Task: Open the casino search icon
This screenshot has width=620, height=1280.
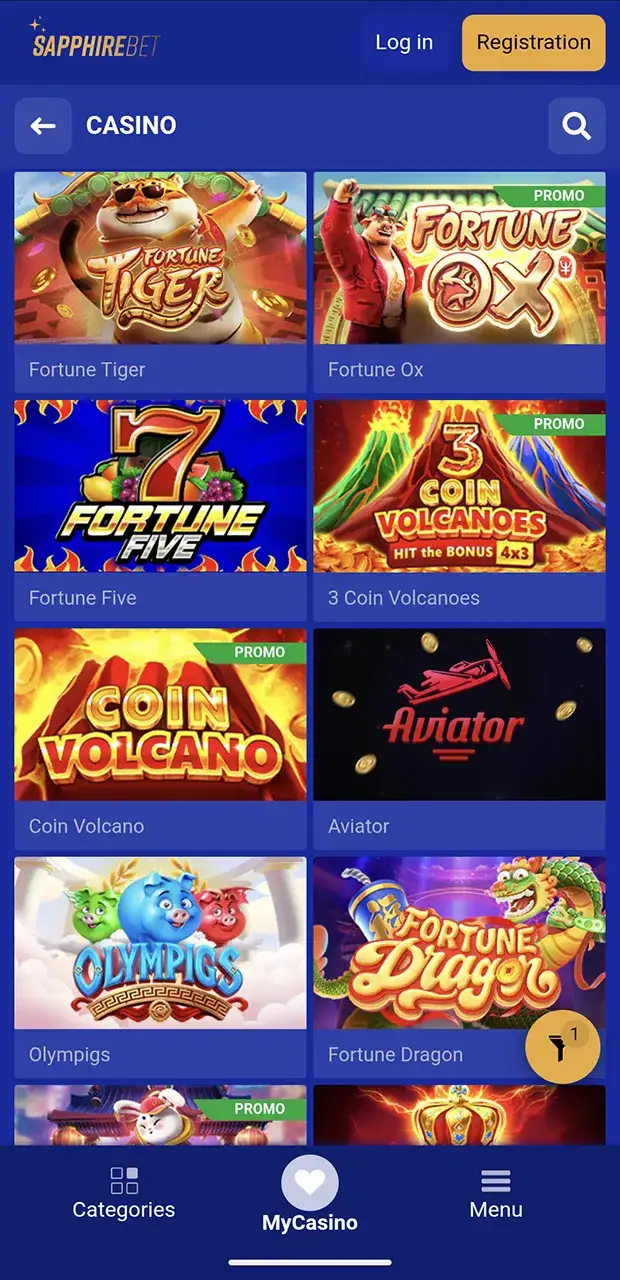Action: [576, 126]
